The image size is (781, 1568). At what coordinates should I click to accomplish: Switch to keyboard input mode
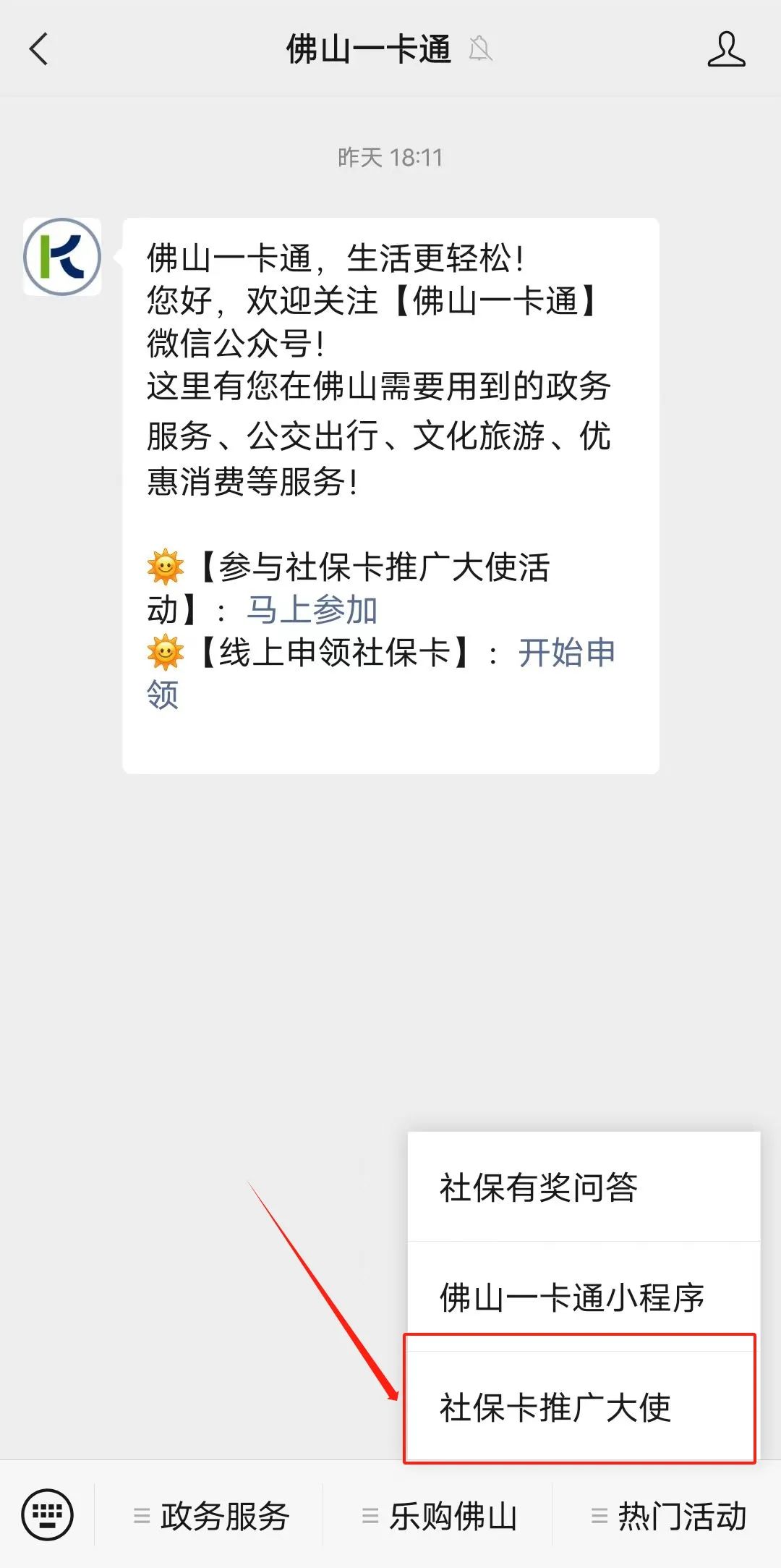click(47, 1514)
